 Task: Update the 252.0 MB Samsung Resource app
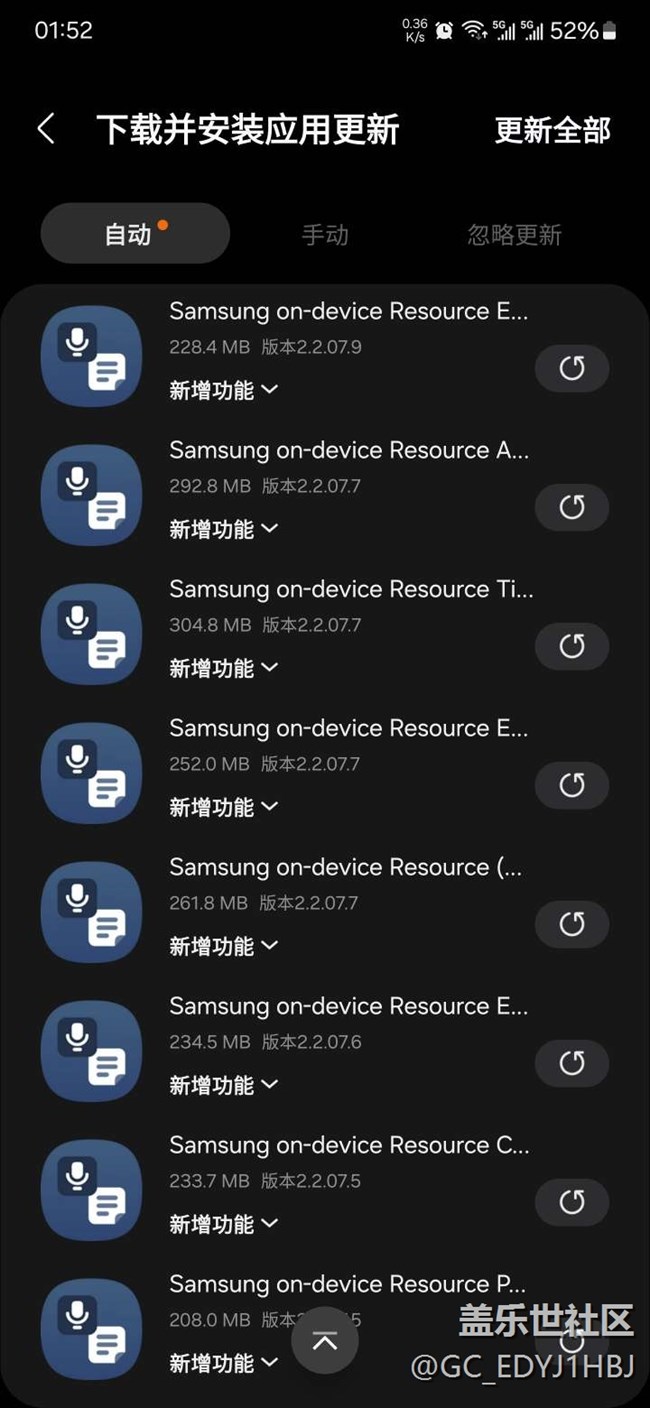point(572,786)
